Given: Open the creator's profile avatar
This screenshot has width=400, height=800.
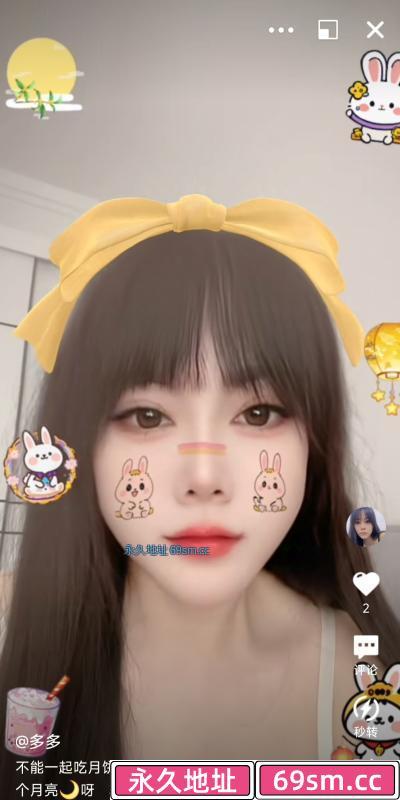Looking at the screenshot, I should click(x=365, y=527).
